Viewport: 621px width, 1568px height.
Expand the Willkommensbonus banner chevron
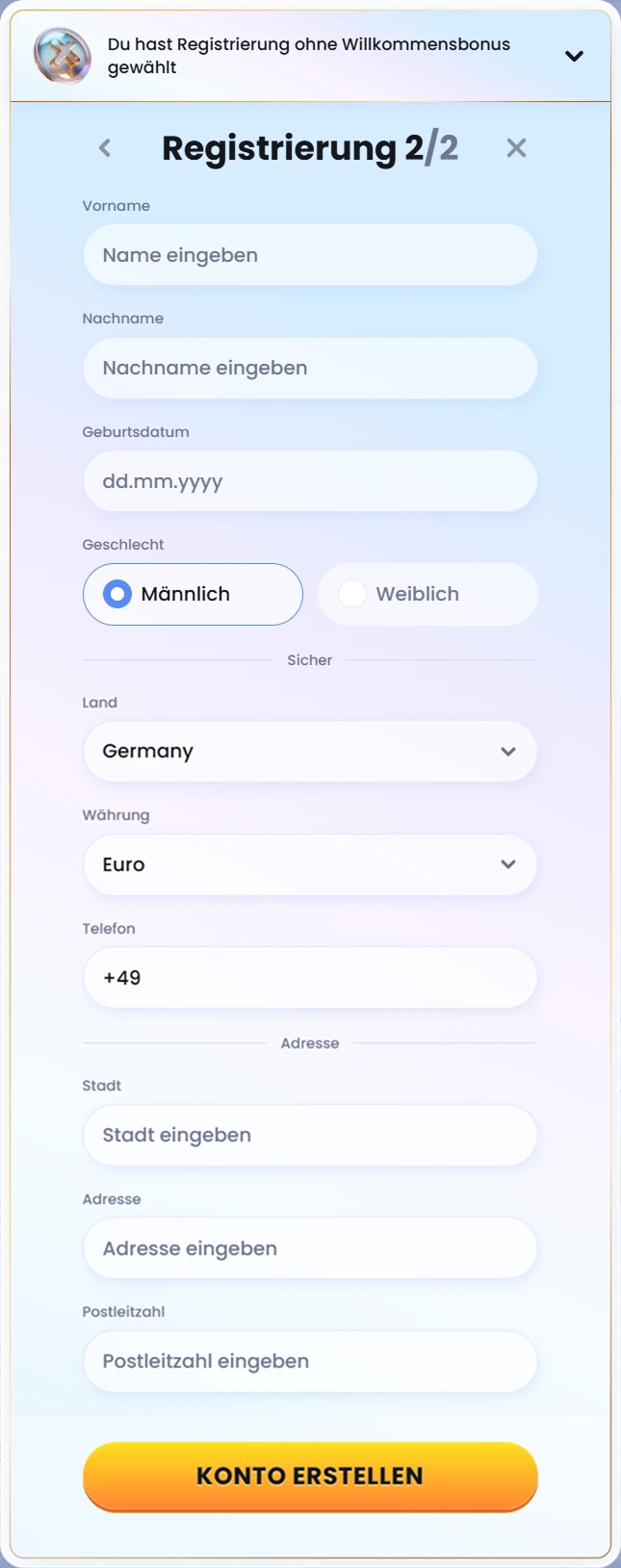[x=574, y=56]
